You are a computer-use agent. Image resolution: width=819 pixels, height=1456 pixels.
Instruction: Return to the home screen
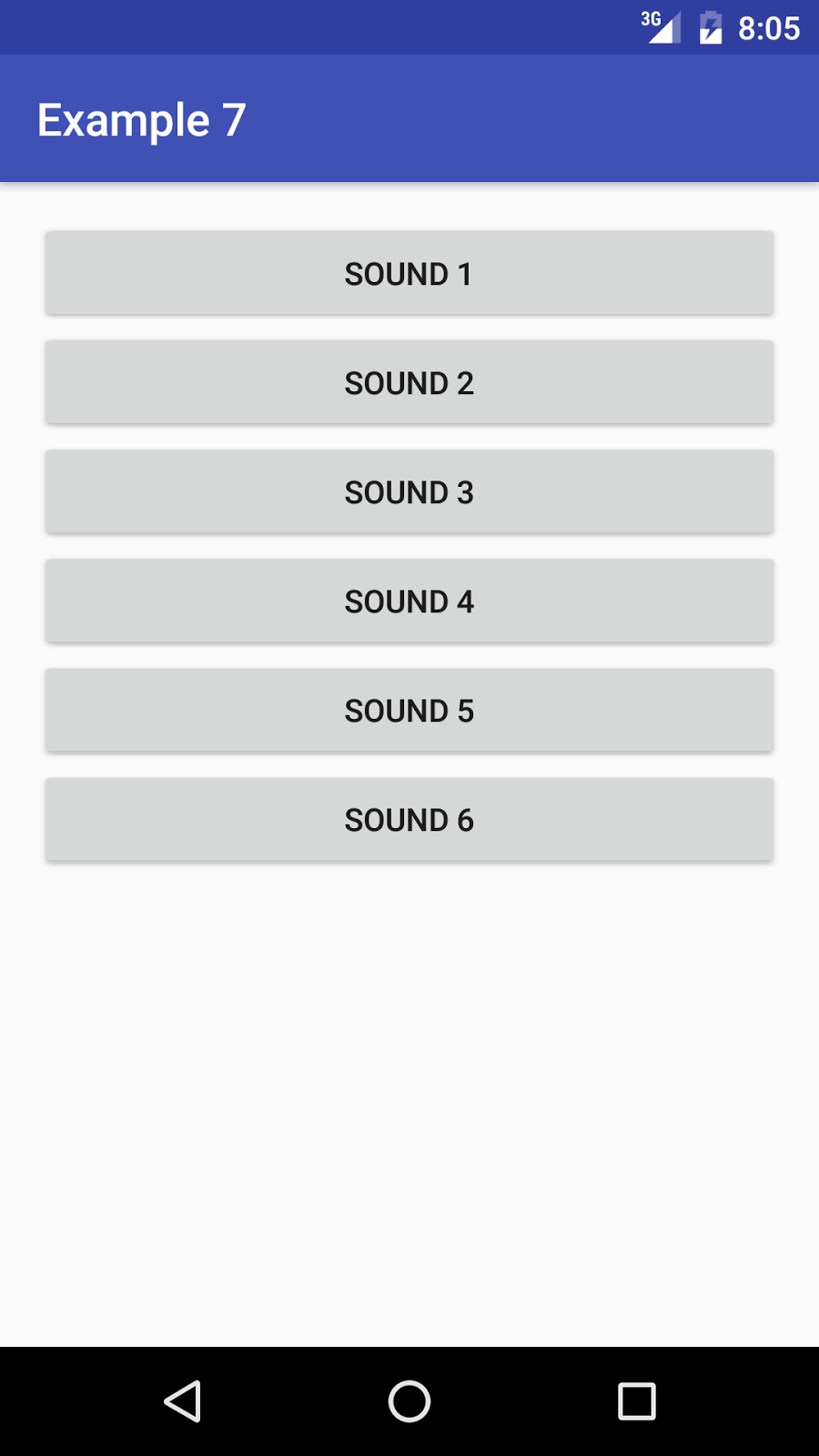coord(409,1401)
